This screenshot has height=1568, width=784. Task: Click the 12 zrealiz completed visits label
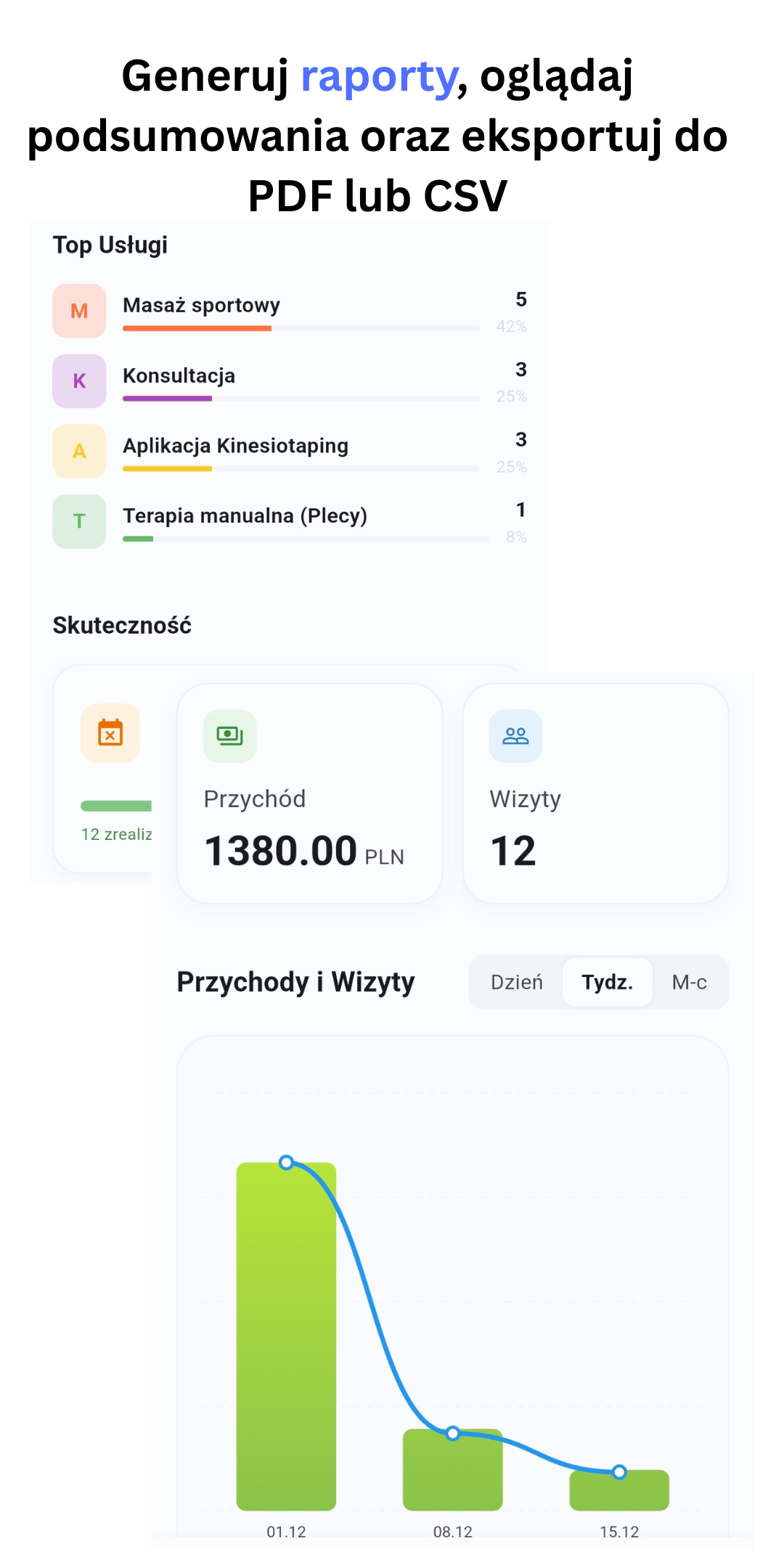tap(116, 834)
